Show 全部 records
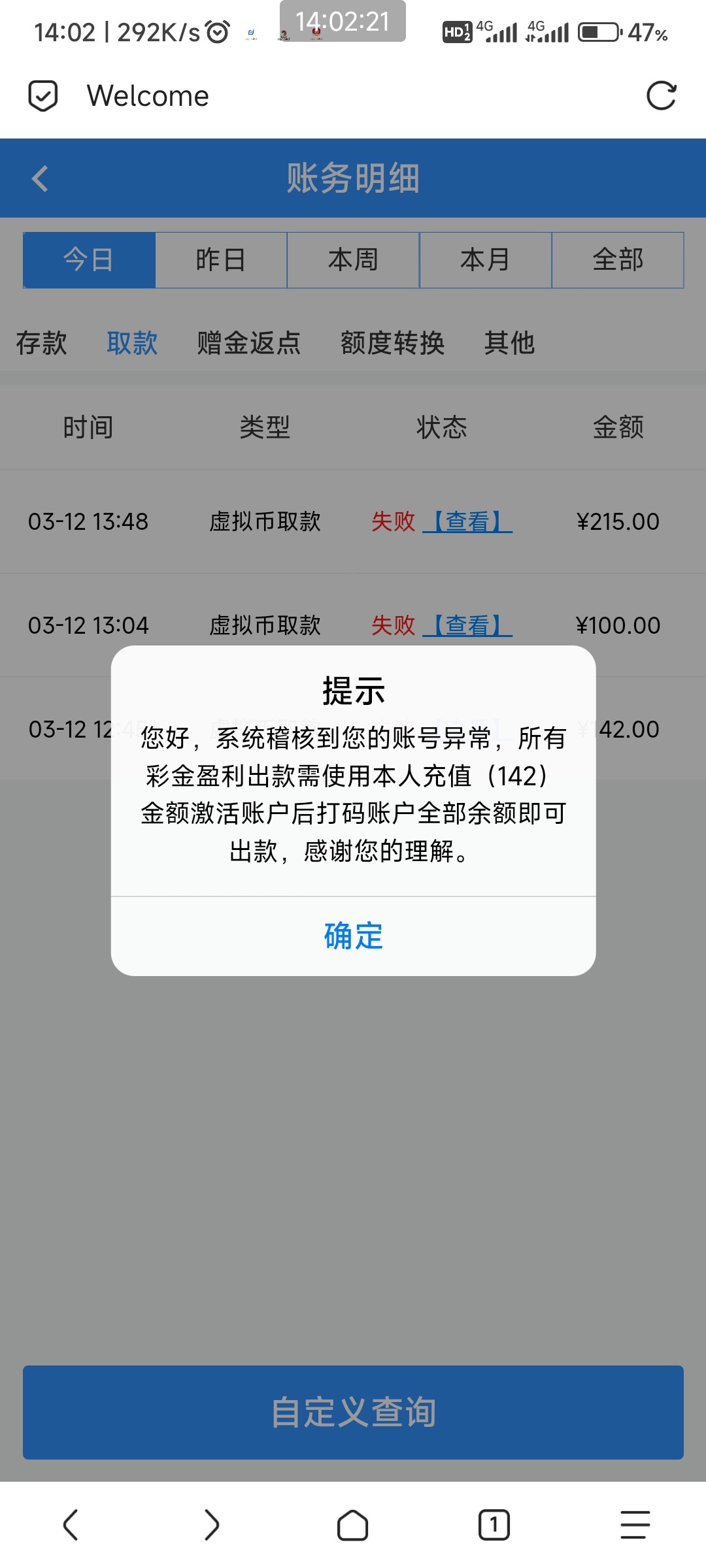The width and height of the screenshot is (706, 1568). tap(618, 260)
